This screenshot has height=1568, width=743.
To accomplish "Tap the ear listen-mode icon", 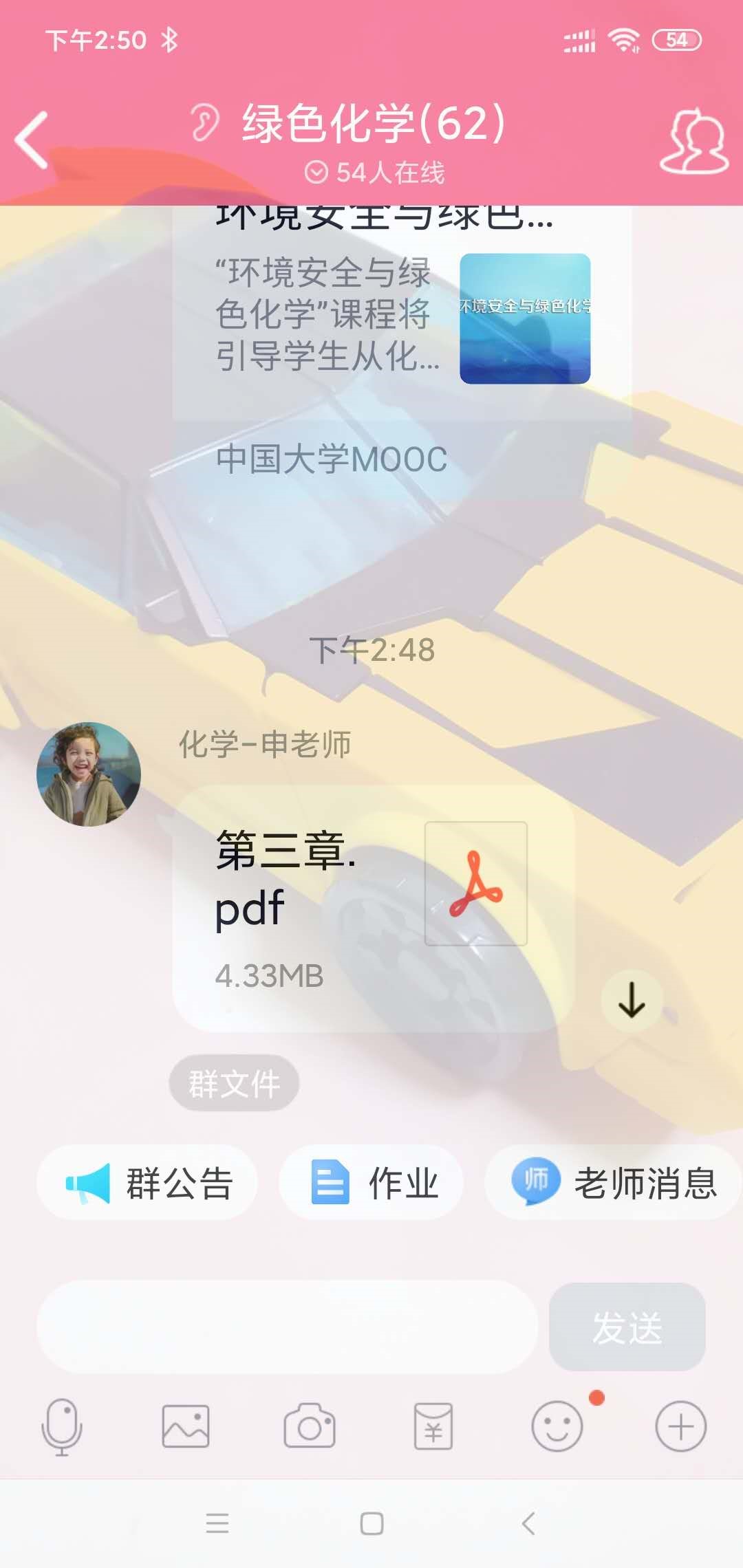I will coord(204,124).
